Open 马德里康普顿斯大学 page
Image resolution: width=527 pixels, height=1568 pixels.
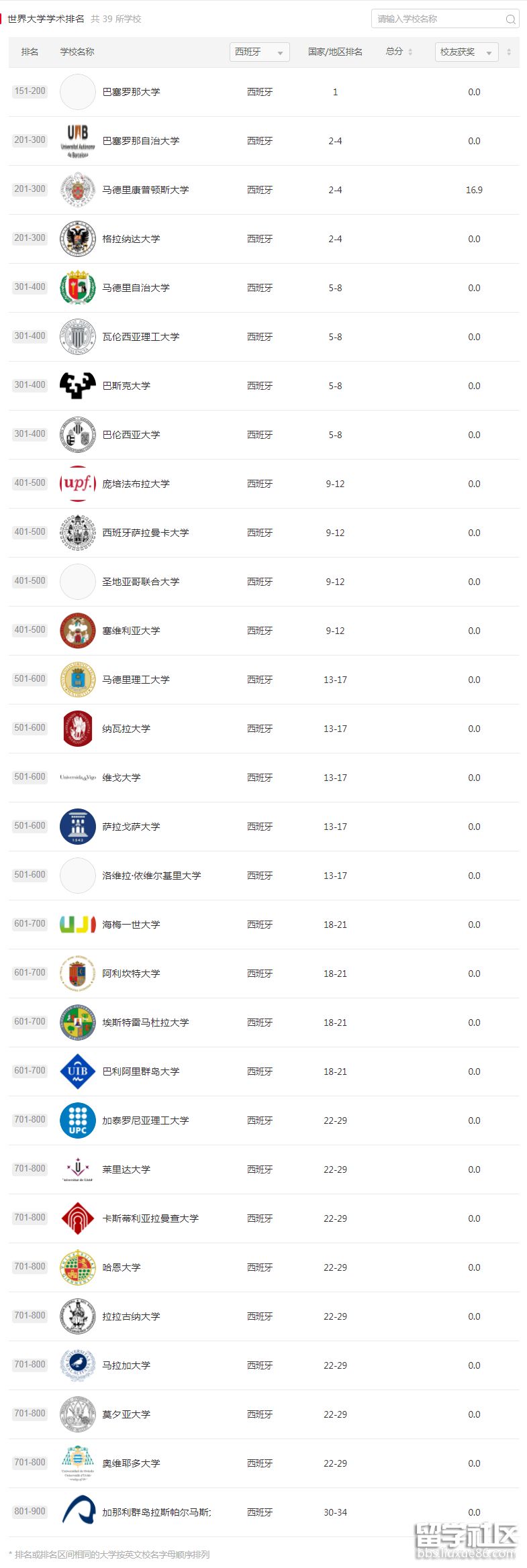[x=145, y=190]
